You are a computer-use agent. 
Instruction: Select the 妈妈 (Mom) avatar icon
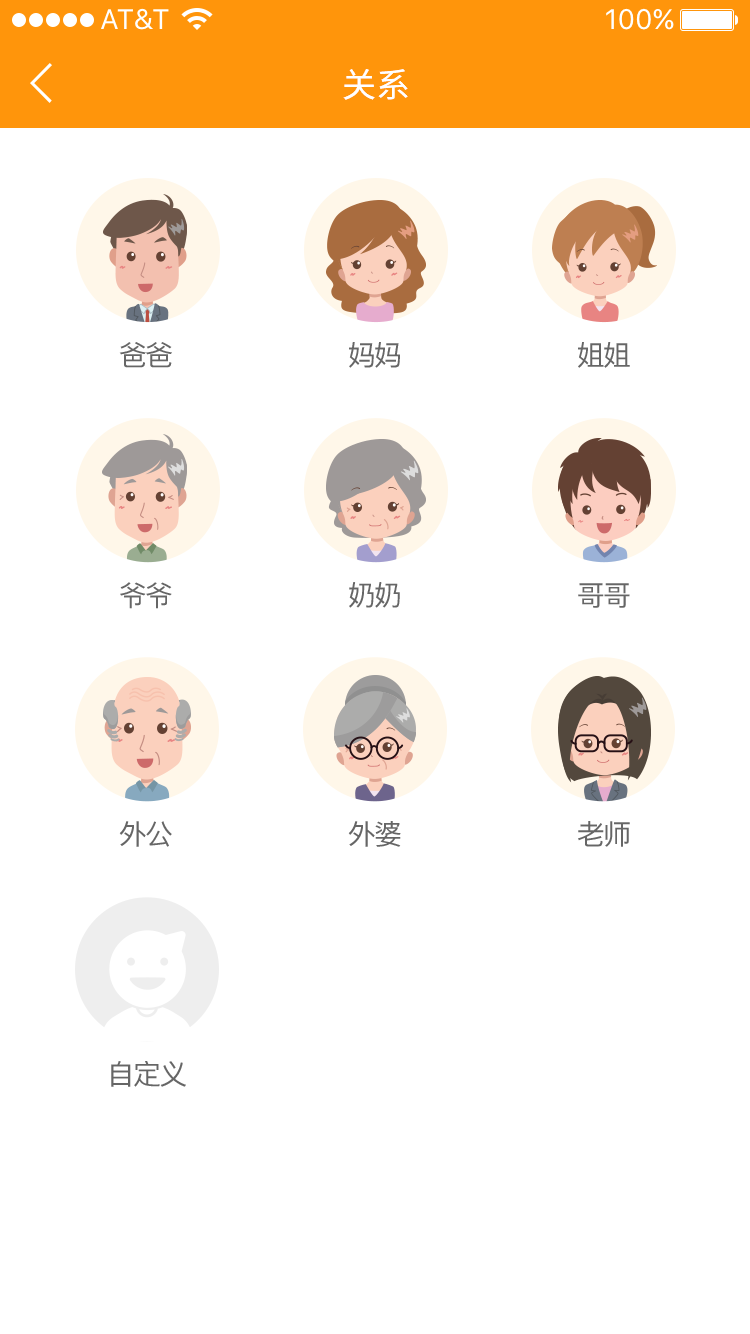point(375,250)
